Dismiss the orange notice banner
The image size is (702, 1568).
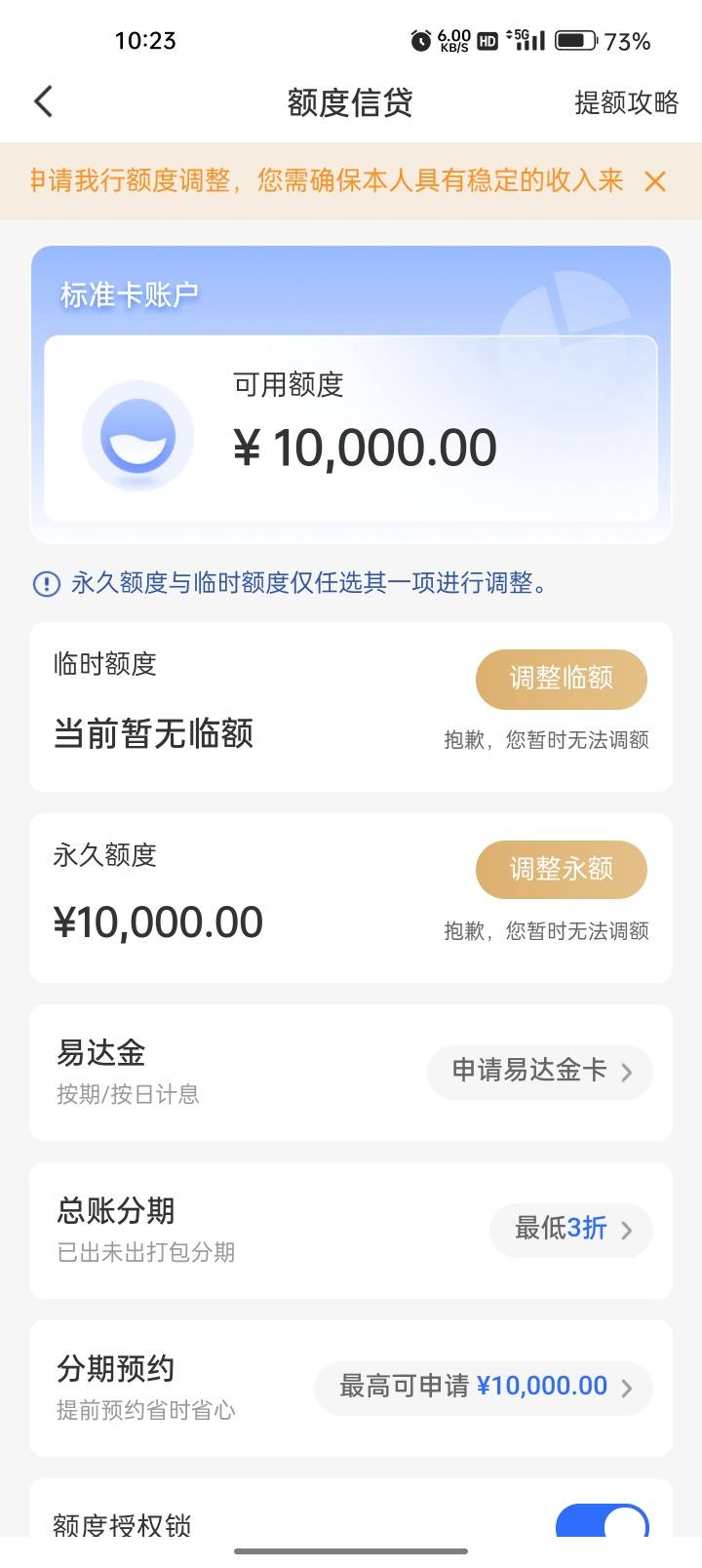point(655,181)
